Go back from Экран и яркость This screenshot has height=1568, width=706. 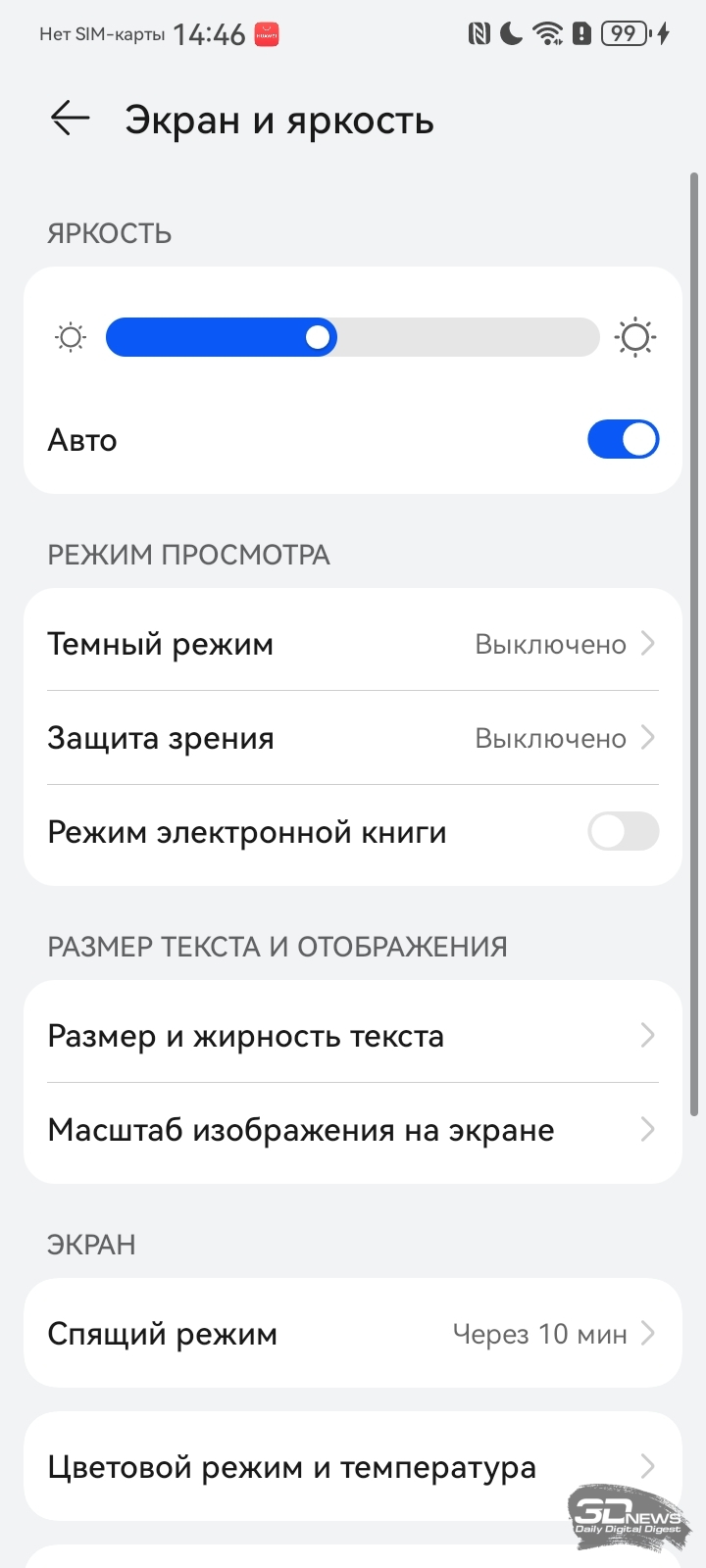(70, 120)
